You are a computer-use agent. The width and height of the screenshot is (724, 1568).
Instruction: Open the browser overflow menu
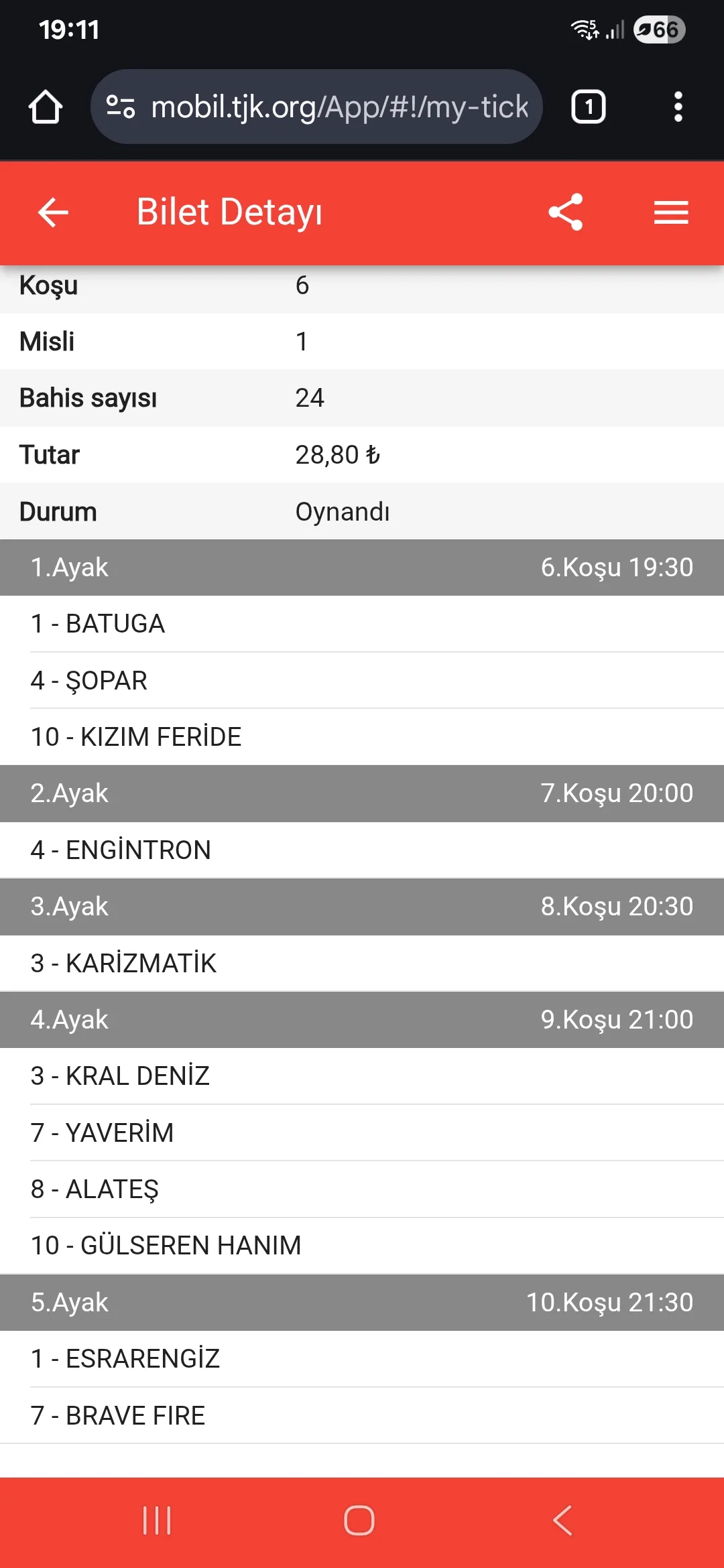coord(678,107)
